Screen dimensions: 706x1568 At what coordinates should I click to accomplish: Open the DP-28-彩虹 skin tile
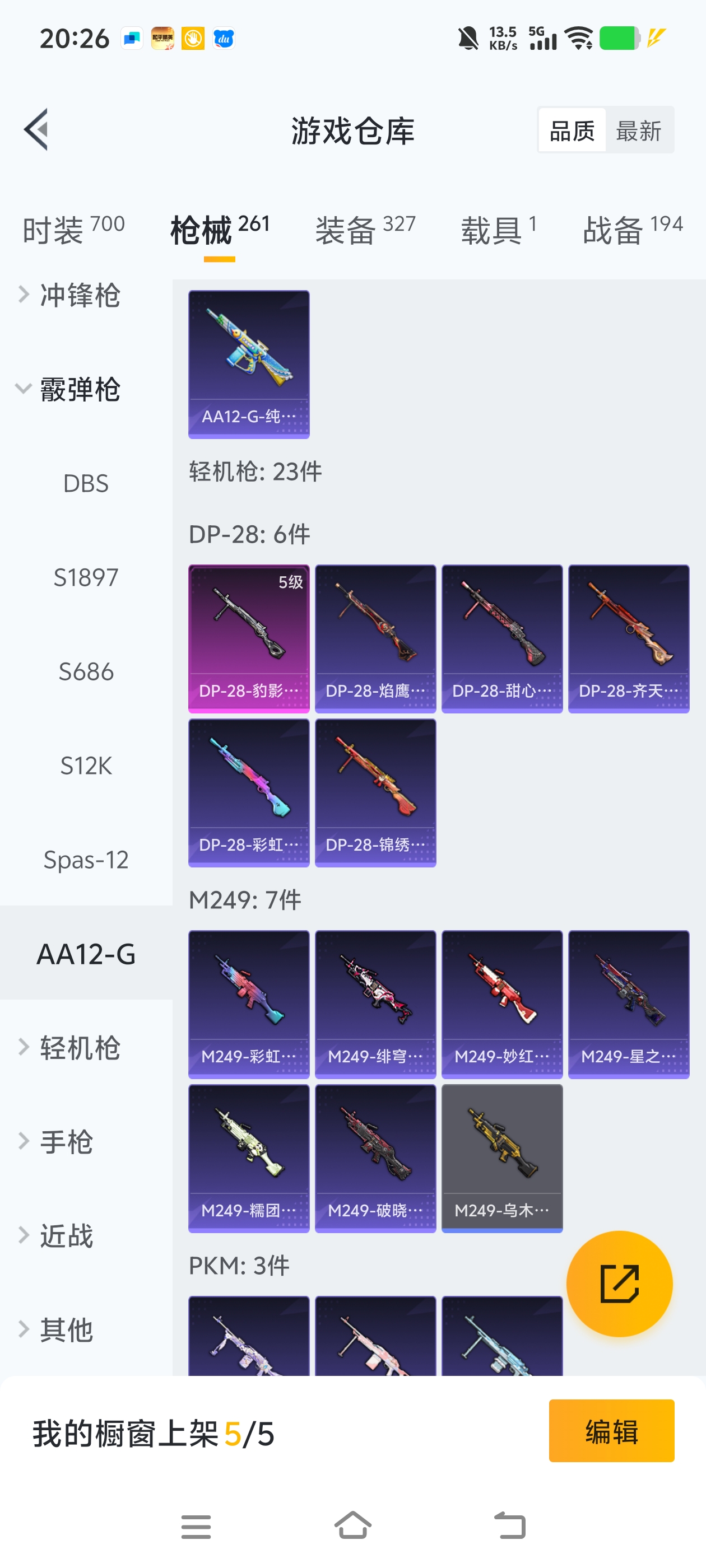(x=249, y=792)
